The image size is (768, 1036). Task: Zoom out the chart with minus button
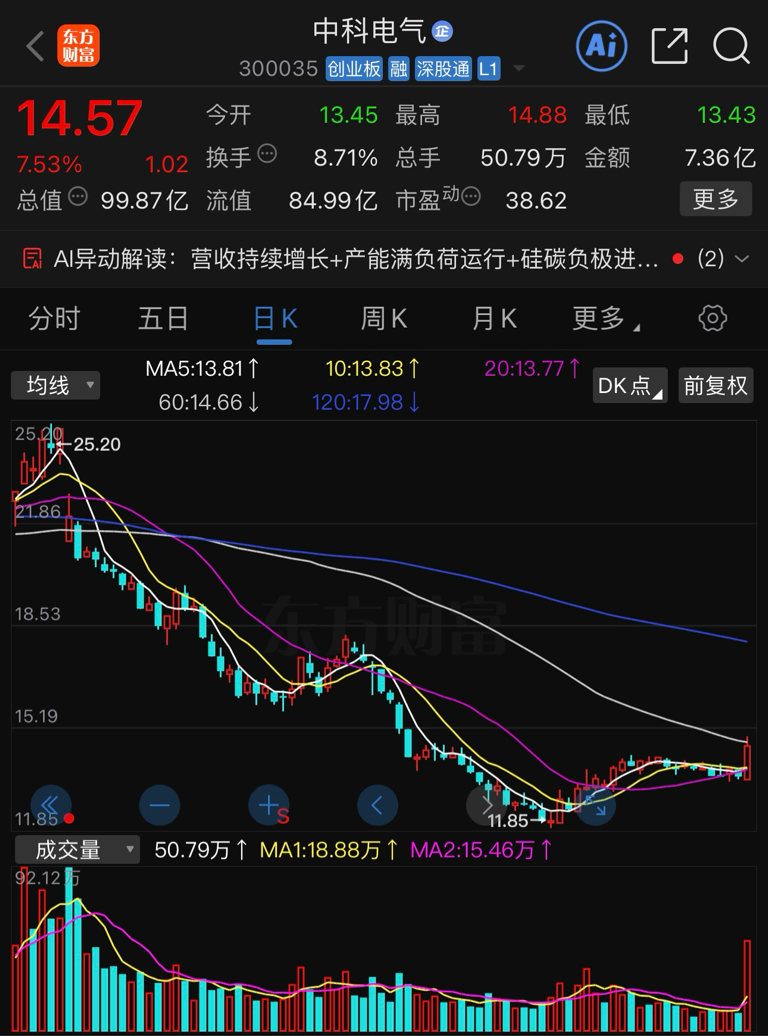coord(159,805)
